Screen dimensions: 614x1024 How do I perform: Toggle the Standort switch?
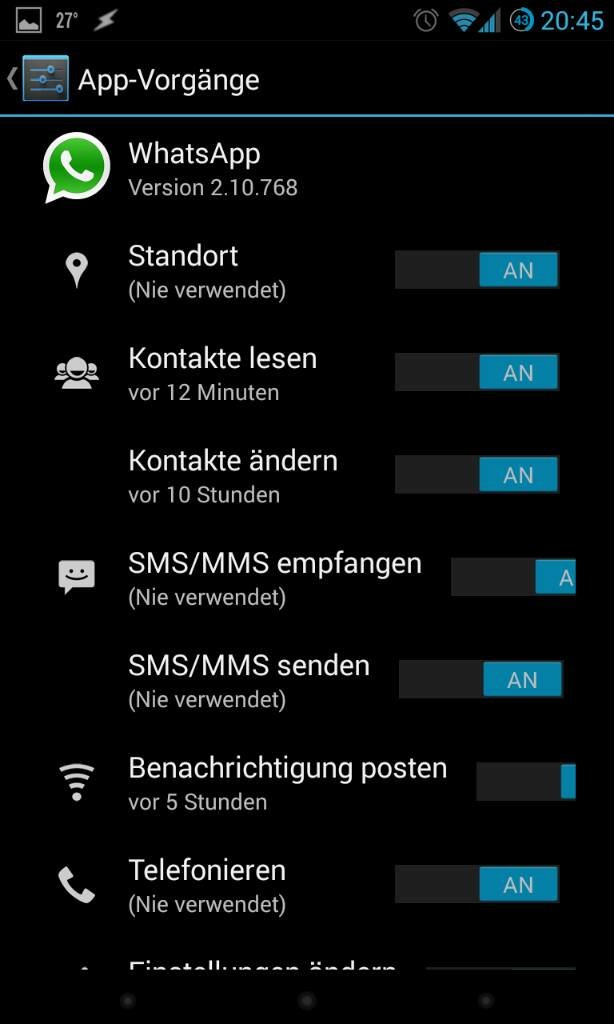point(477,270)
